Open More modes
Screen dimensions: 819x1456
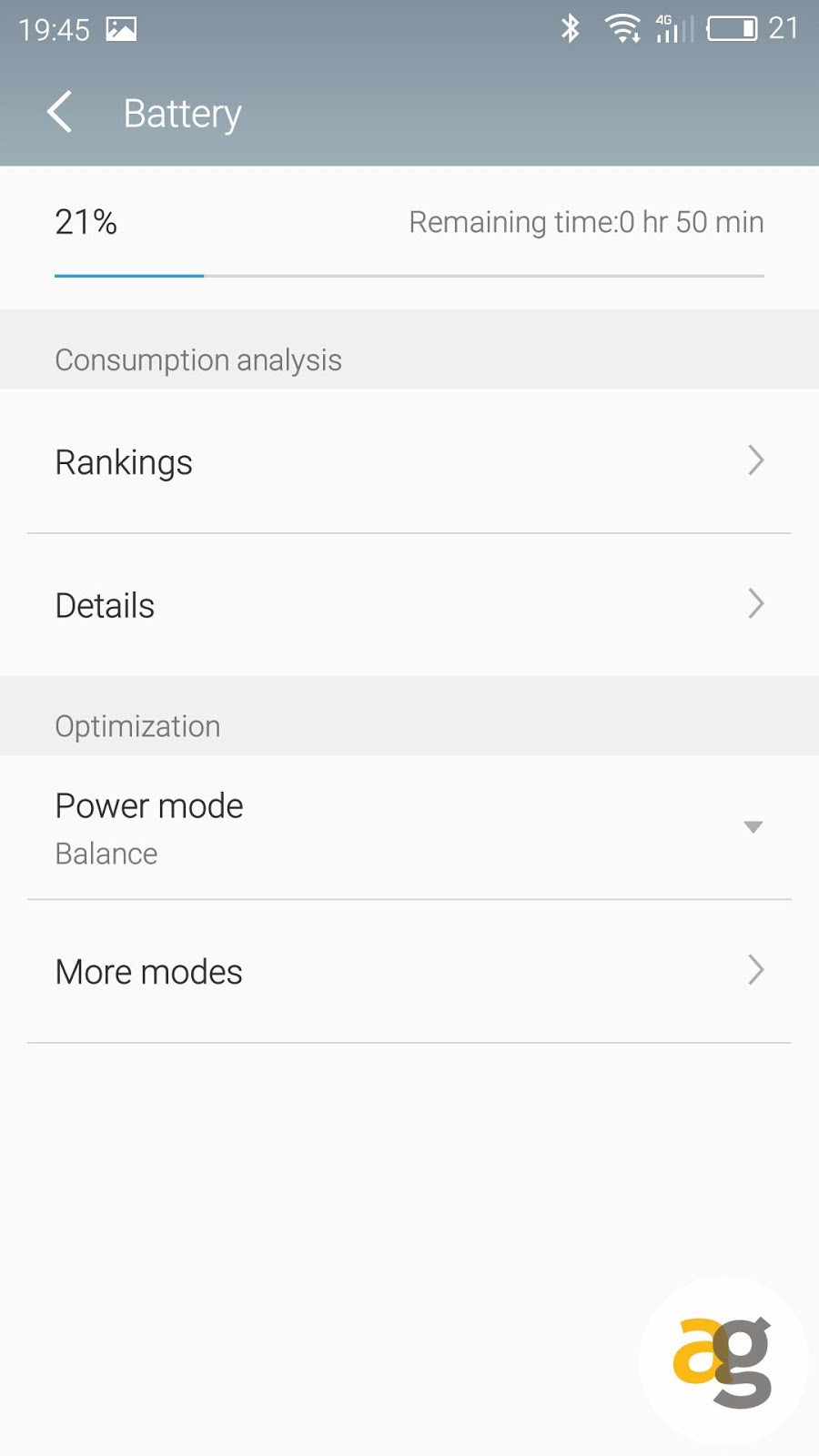pyautogui.click(x=409, y=971)
